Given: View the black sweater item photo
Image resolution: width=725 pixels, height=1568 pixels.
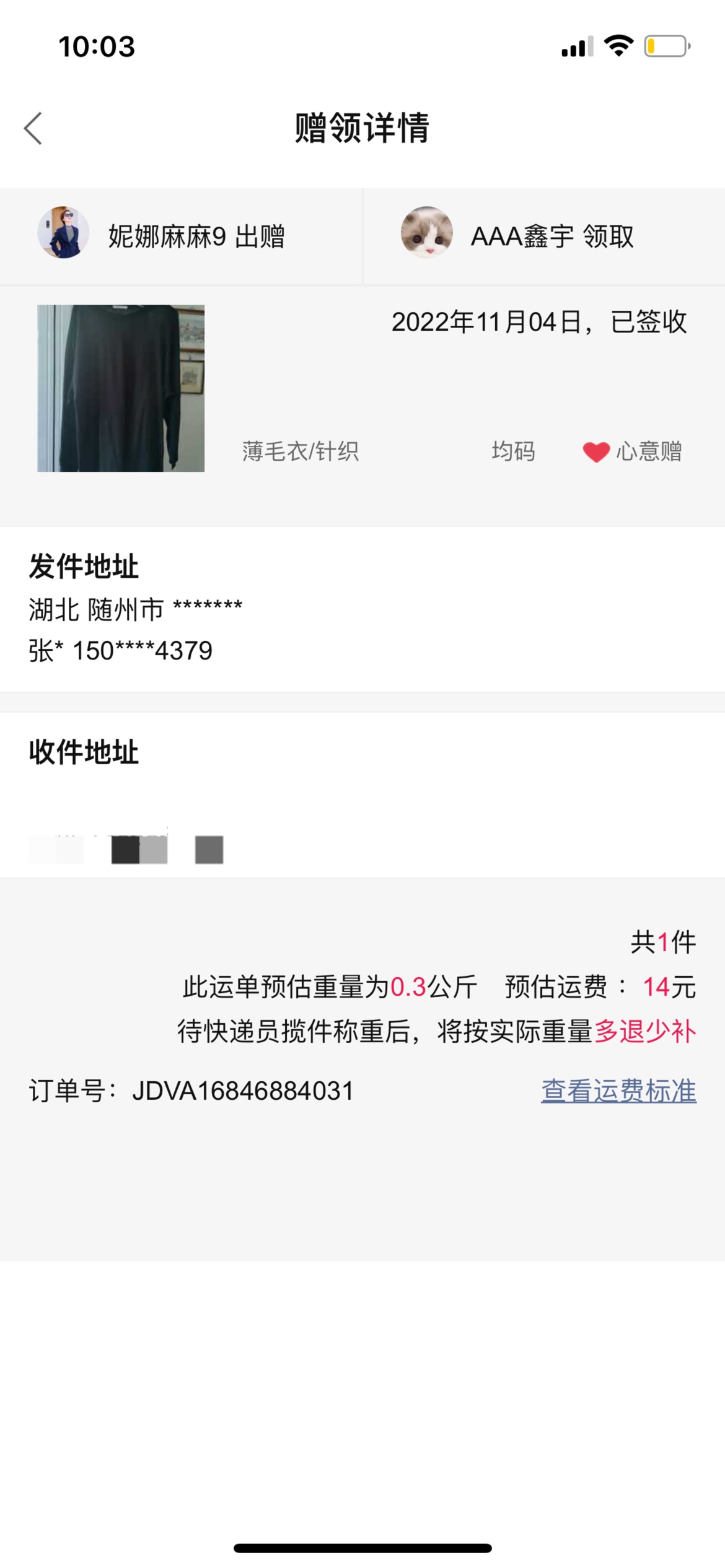Looking at the screenshot, I should point(121,388).
